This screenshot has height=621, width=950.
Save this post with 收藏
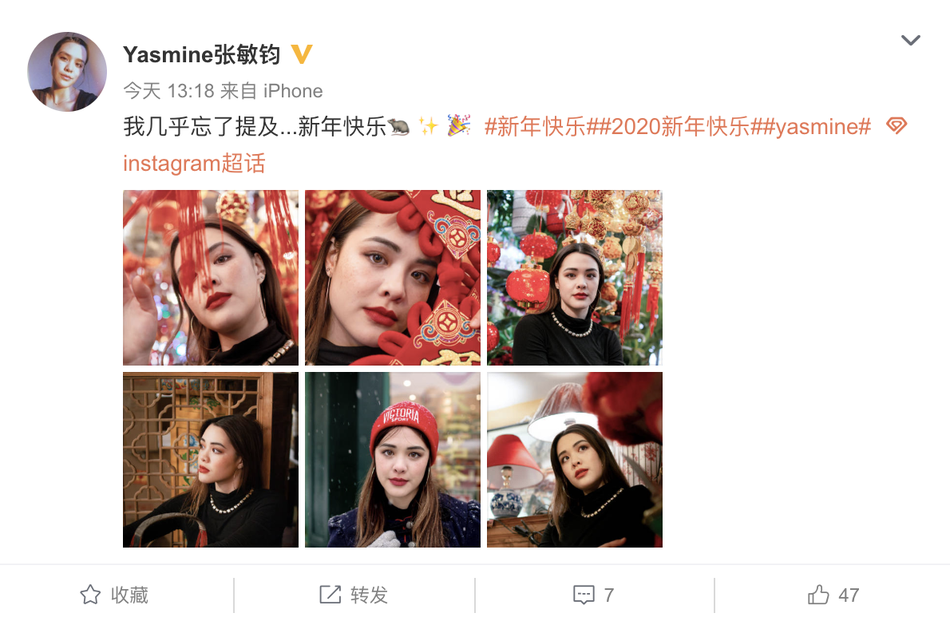pyautogui.click(x=115, y=595)
